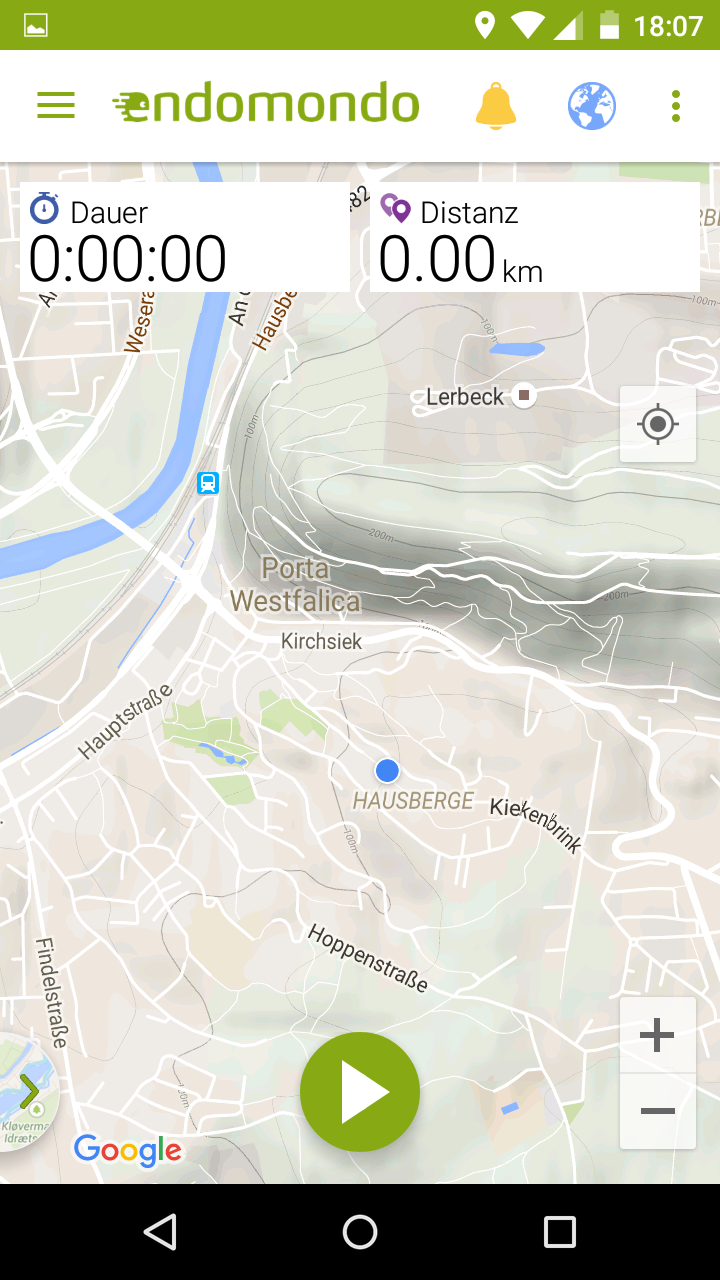
Task: Go back with the system back button
Action: (160, 1232)
